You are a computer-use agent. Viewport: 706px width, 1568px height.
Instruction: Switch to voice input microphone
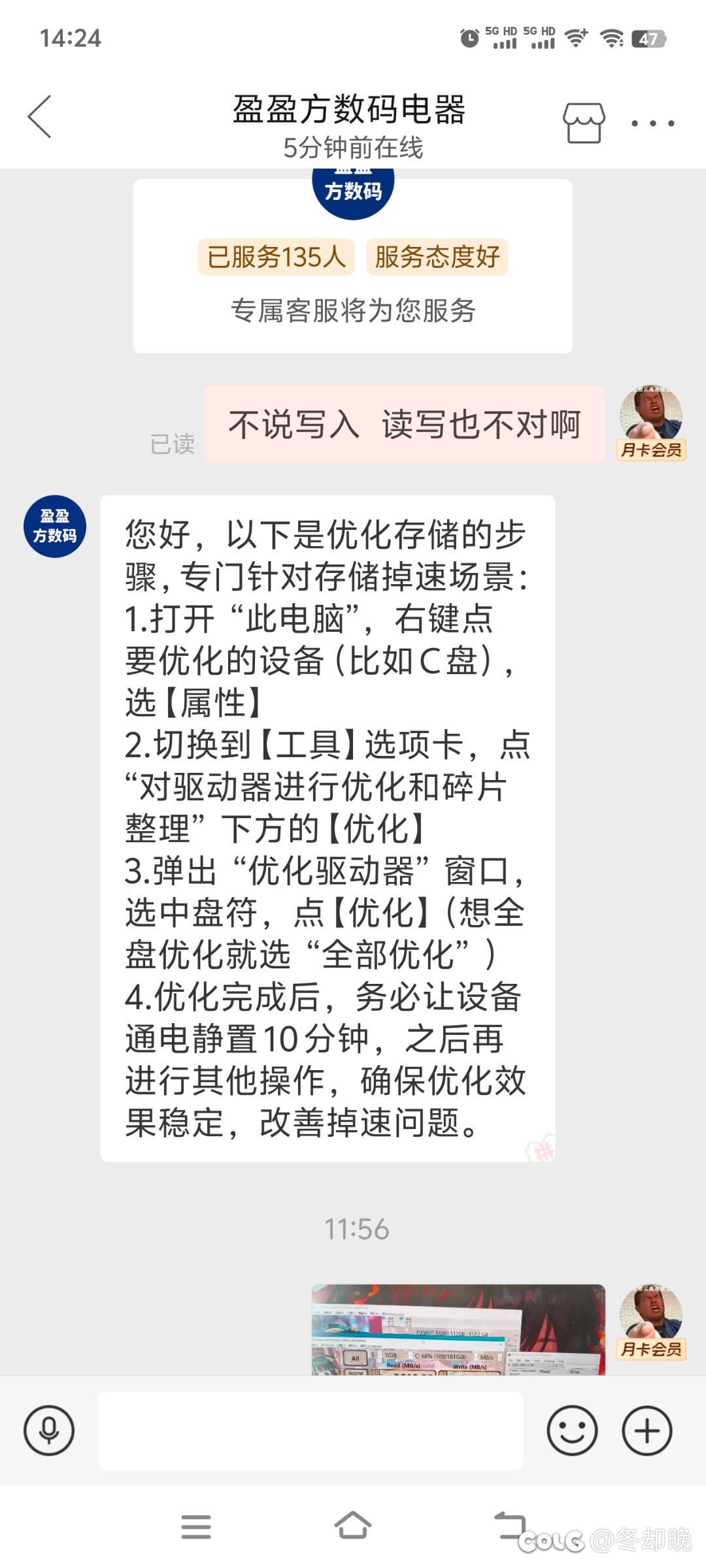point(49,1430)
